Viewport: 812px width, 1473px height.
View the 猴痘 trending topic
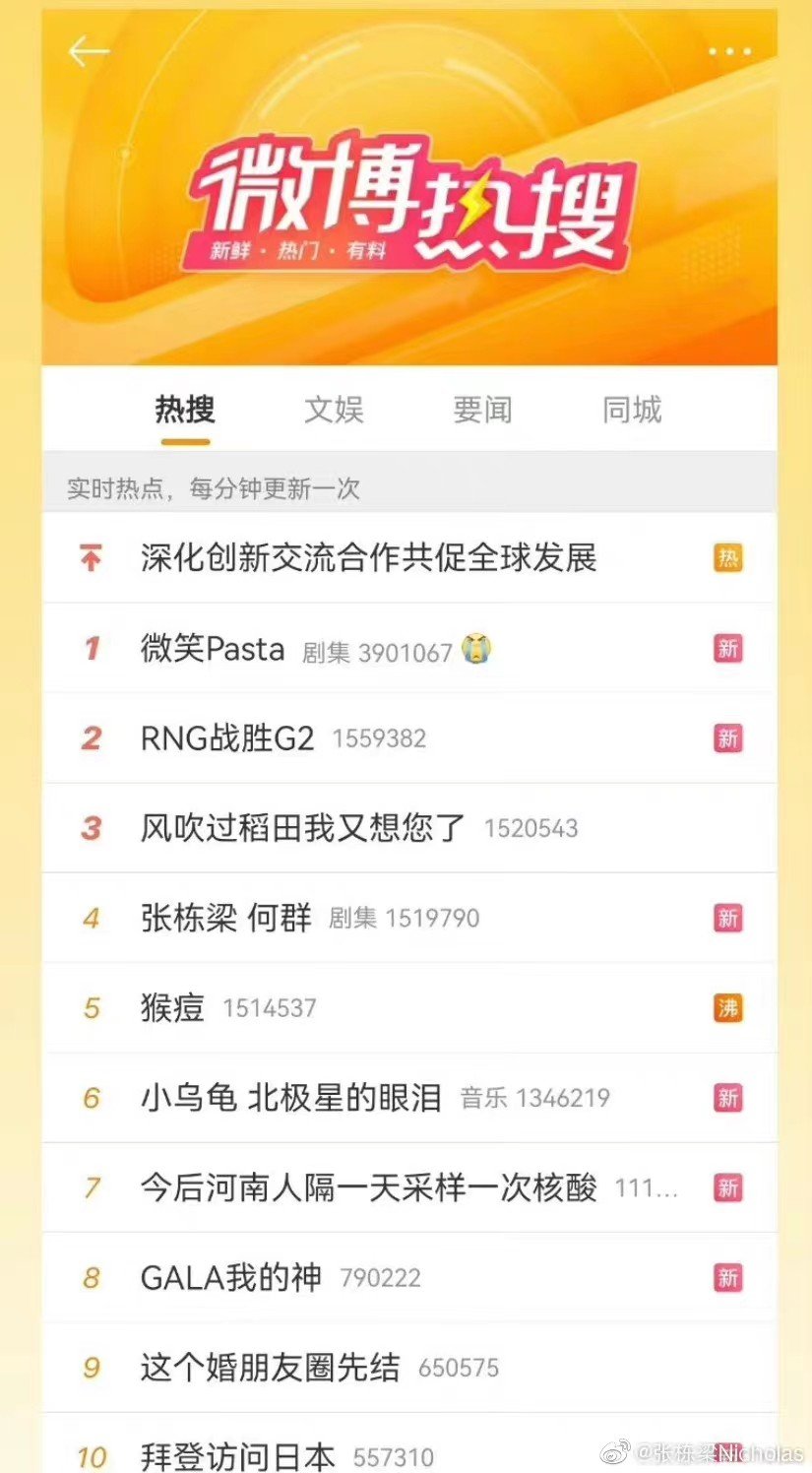coord(409,1008)
